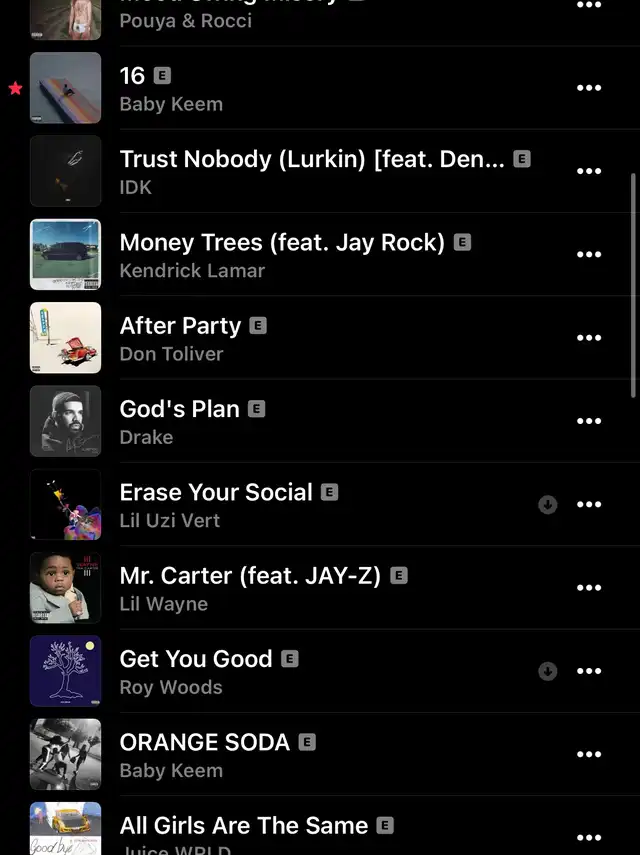Open more options for Erase Your Social
640x855 pixels.
(x=589, y=505)
